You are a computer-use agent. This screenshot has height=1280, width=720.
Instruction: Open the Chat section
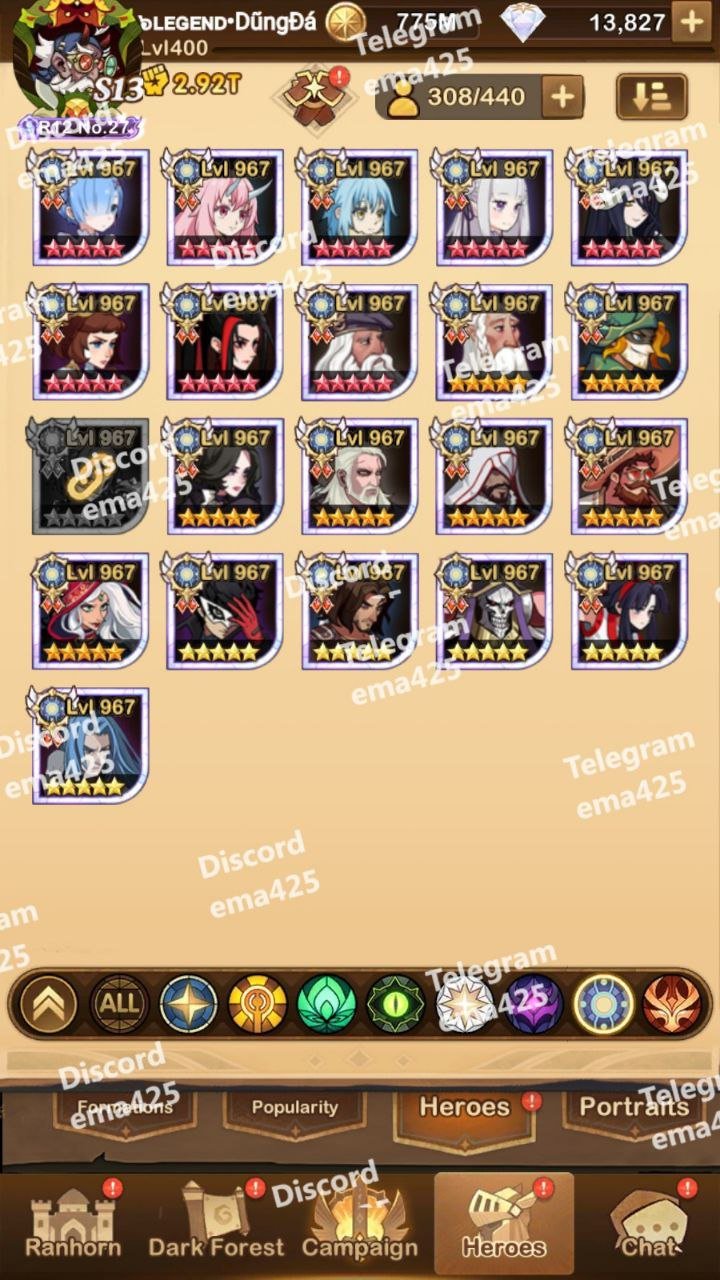(649, 1225)
